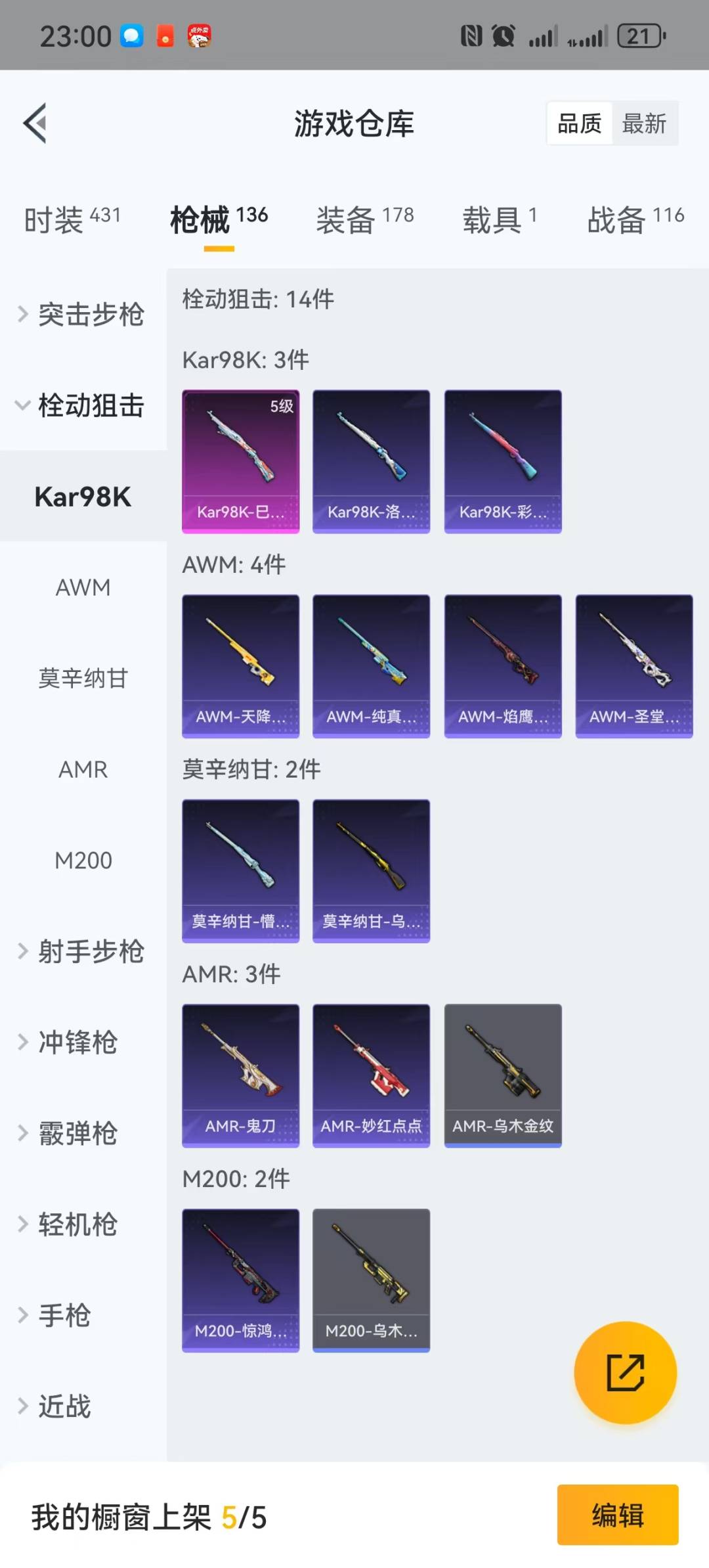Select AWM in the side list

point(83,587)
